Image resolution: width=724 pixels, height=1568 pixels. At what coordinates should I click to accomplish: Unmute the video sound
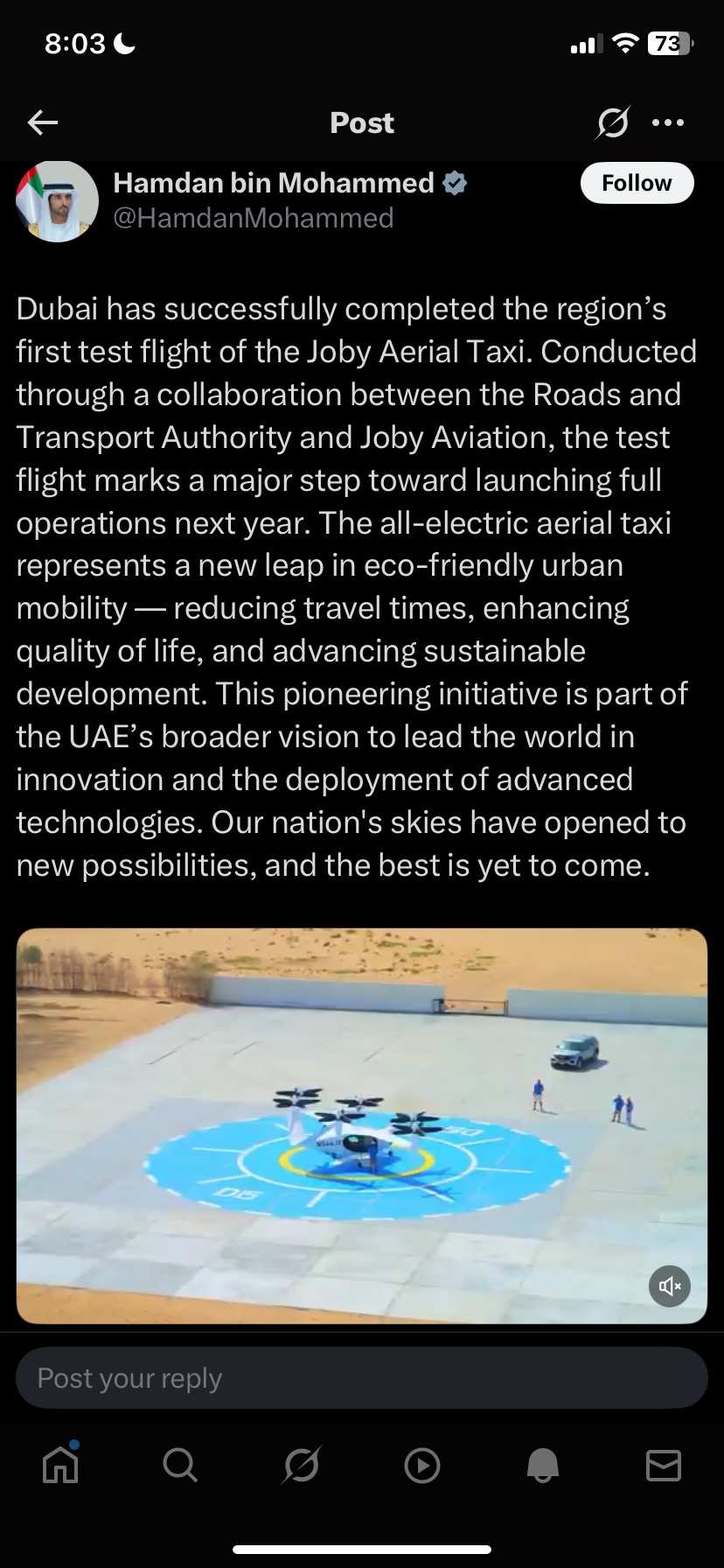tap(670, 1285)
